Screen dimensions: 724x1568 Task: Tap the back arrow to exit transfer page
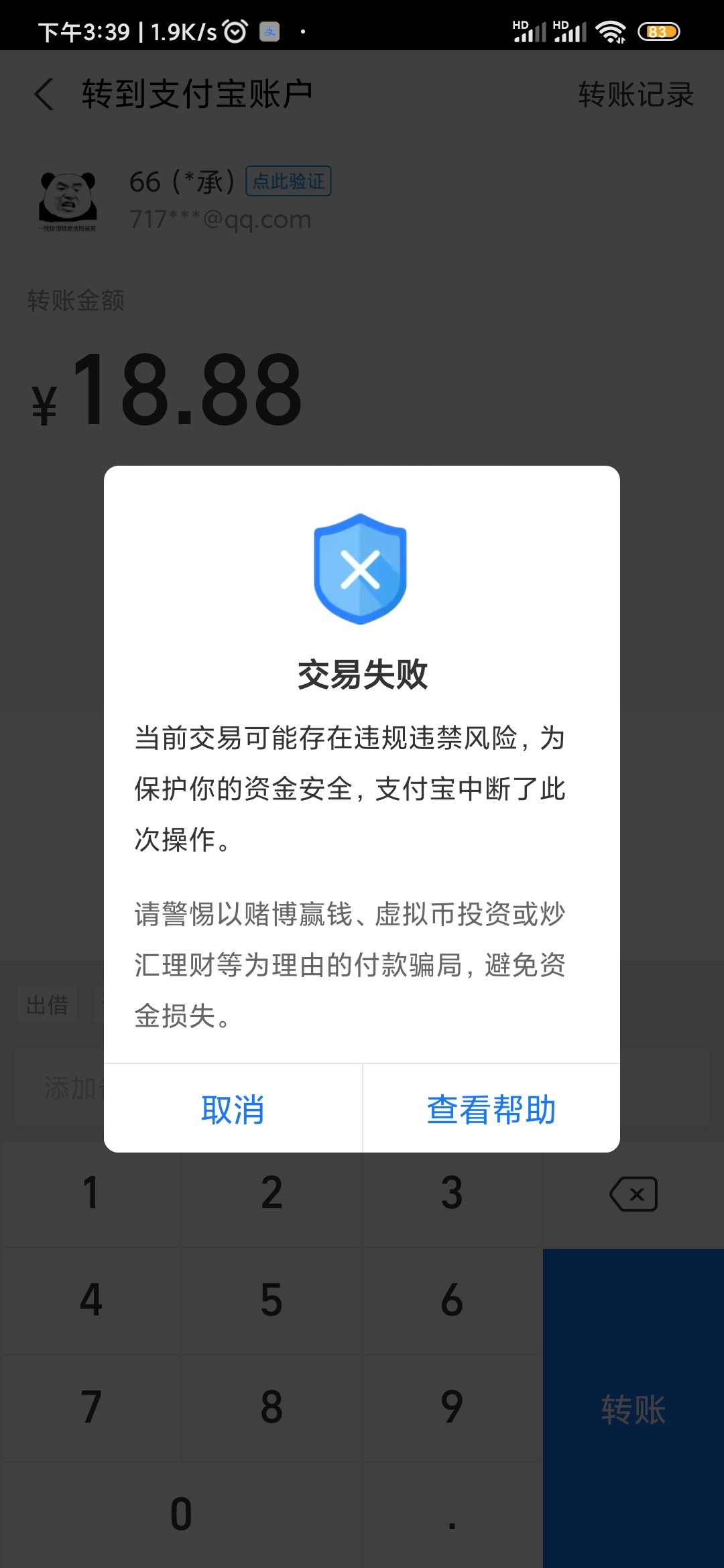pos(44,94)
